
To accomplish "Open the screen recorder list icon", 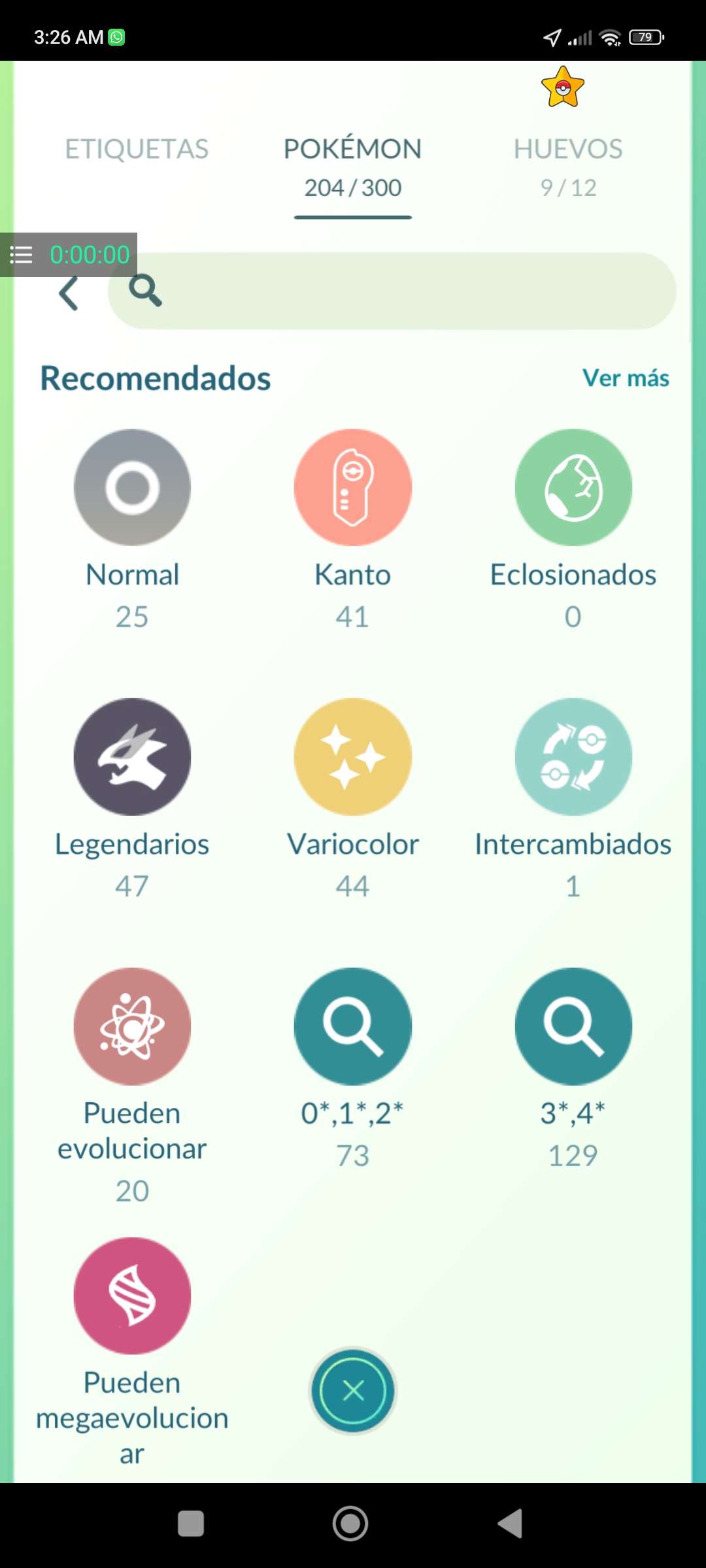I will point(20,254).
